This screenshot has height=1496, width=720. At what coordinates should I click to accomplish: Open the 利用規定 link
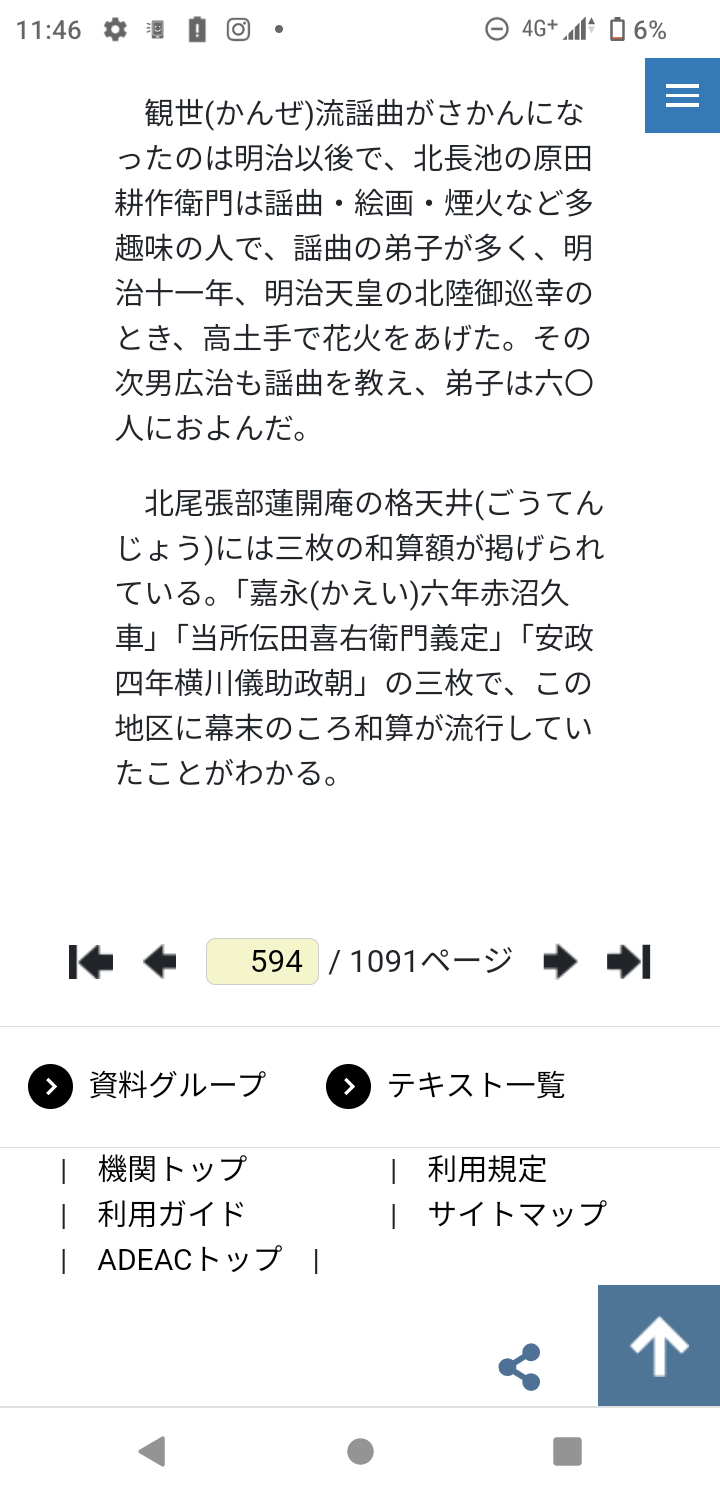[x=487, y=1168]
